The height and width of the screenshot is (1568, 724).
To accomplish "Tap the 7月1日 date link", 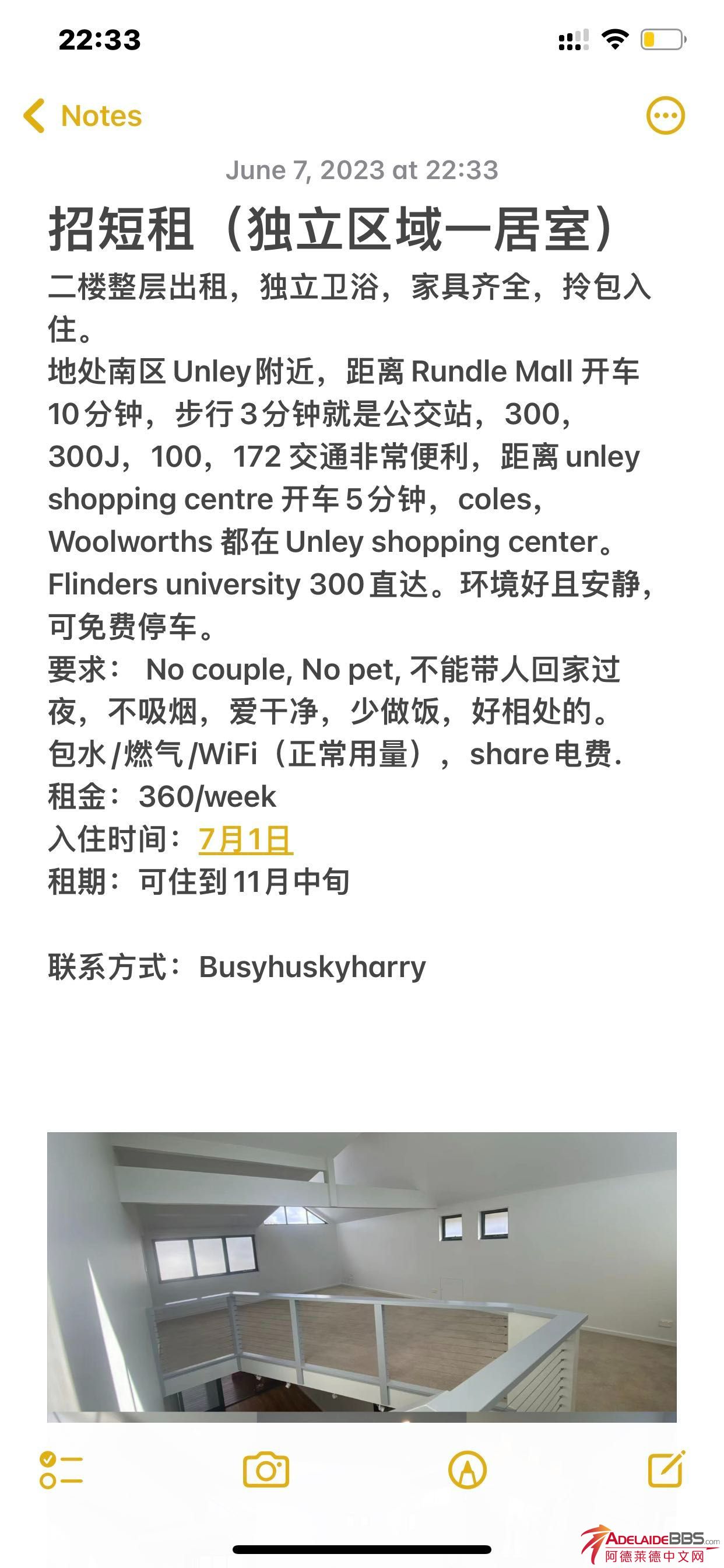I will tap(246, 839).
